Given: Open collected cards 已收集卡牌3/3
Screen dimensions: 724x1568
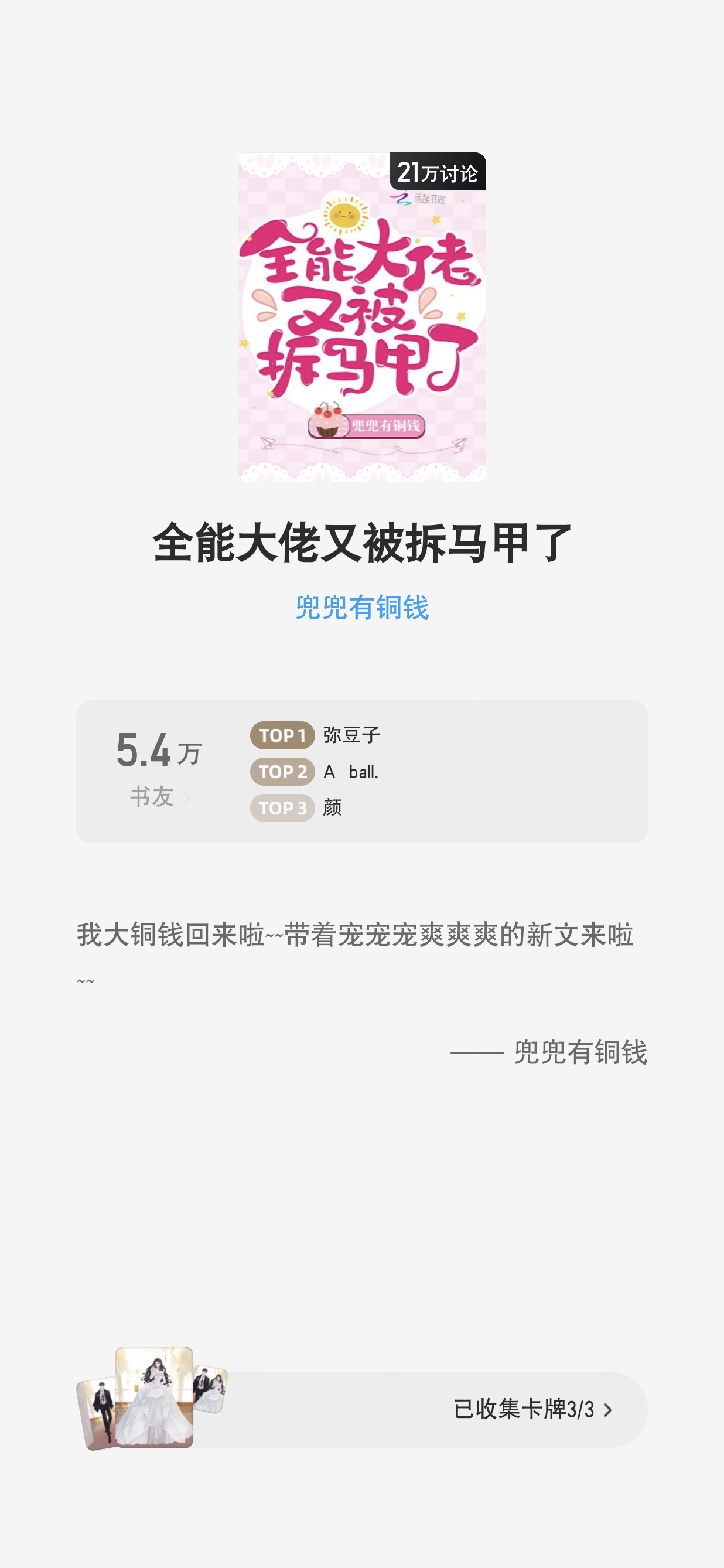Looking at the screenshot, I should pos(362,1409).
